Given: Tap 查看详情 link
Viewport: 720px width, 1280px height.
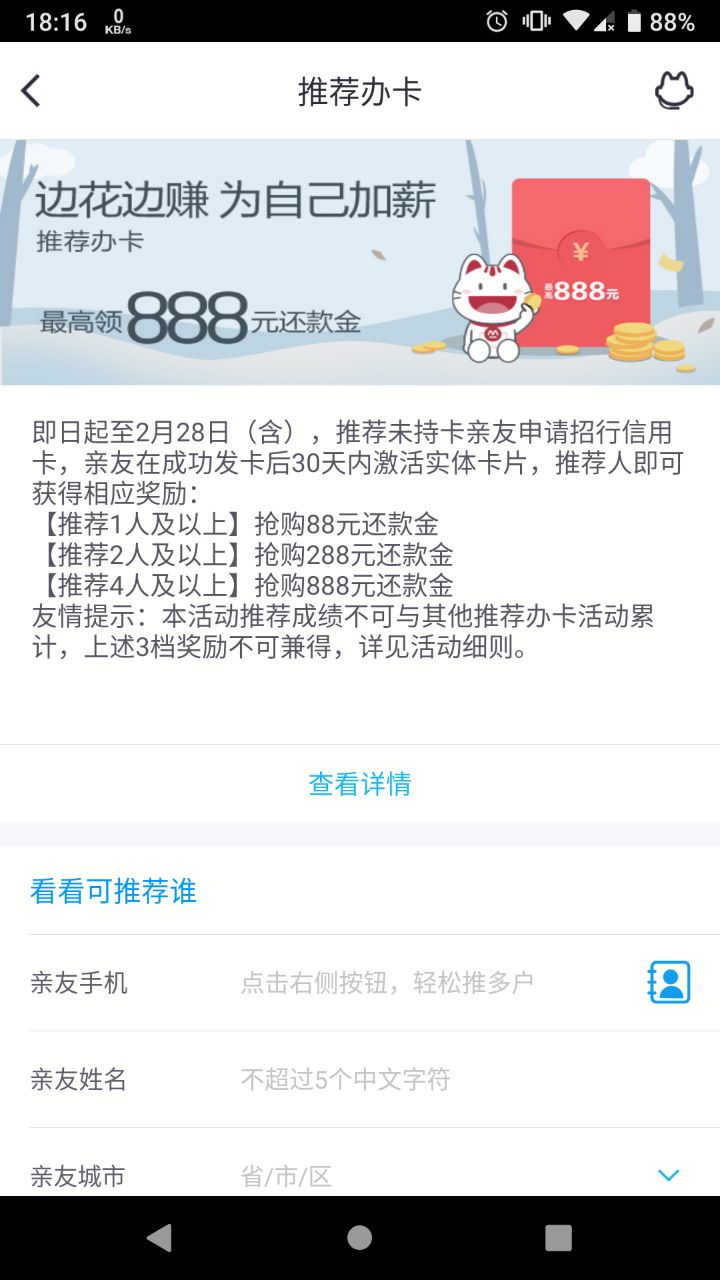Looking at the screenshot, I should [x=360, y=784].
